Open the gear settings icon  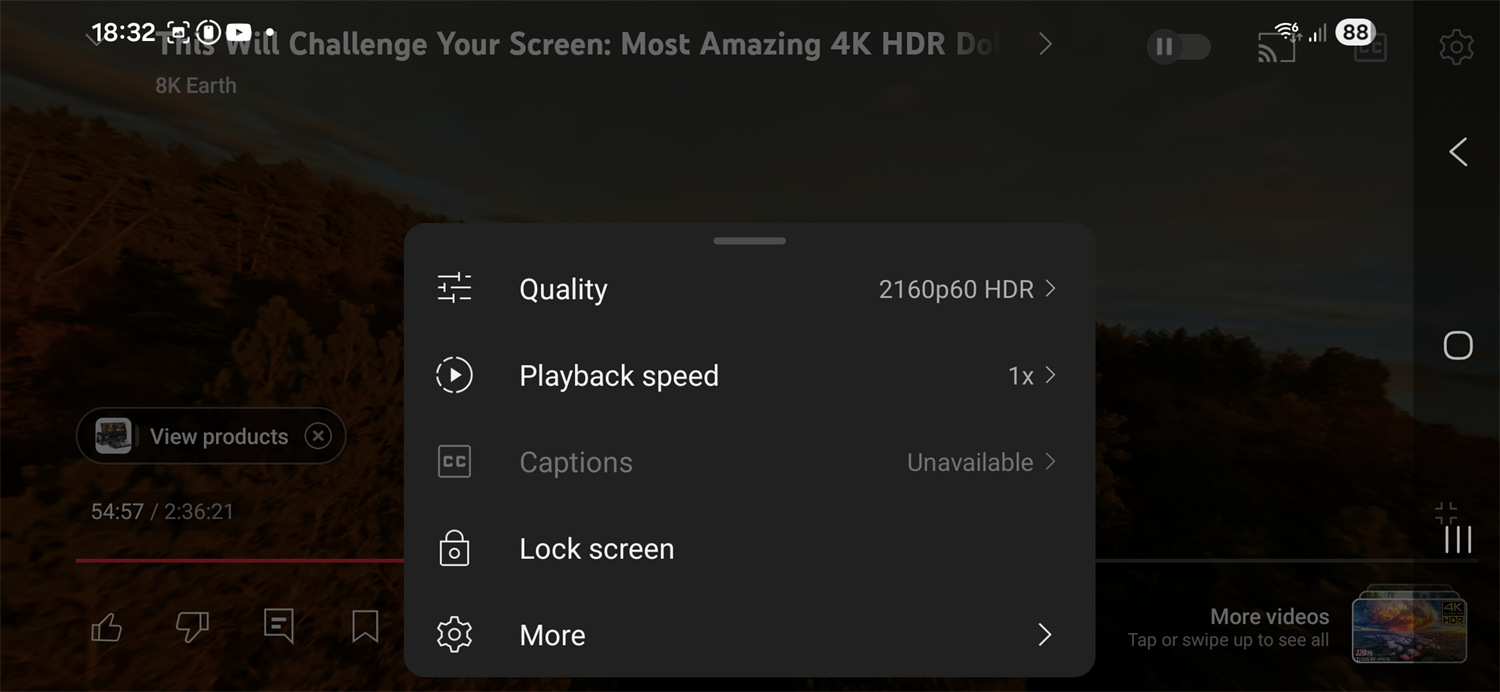1455,47
